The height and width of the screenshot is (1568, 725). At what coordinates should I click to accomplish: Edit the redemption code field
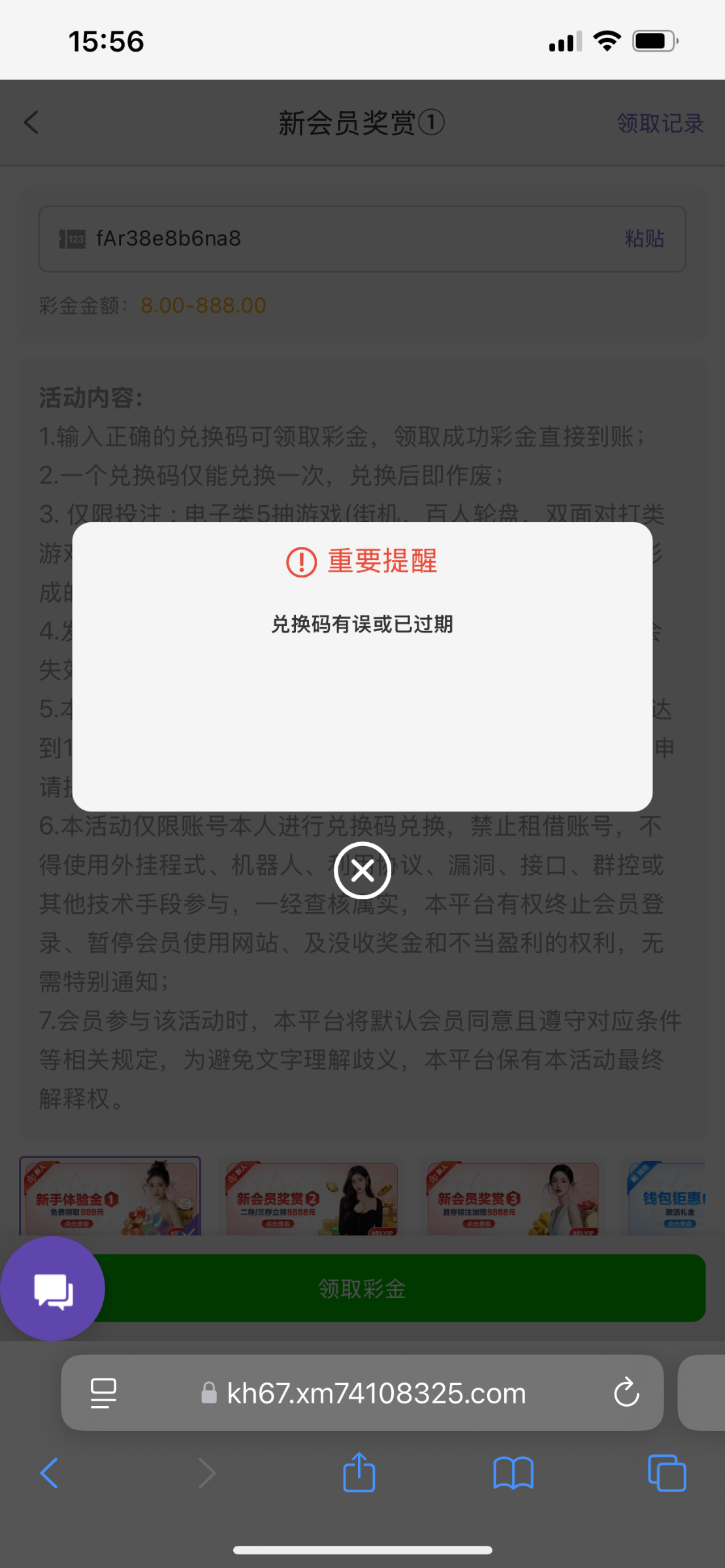[362, 238]
